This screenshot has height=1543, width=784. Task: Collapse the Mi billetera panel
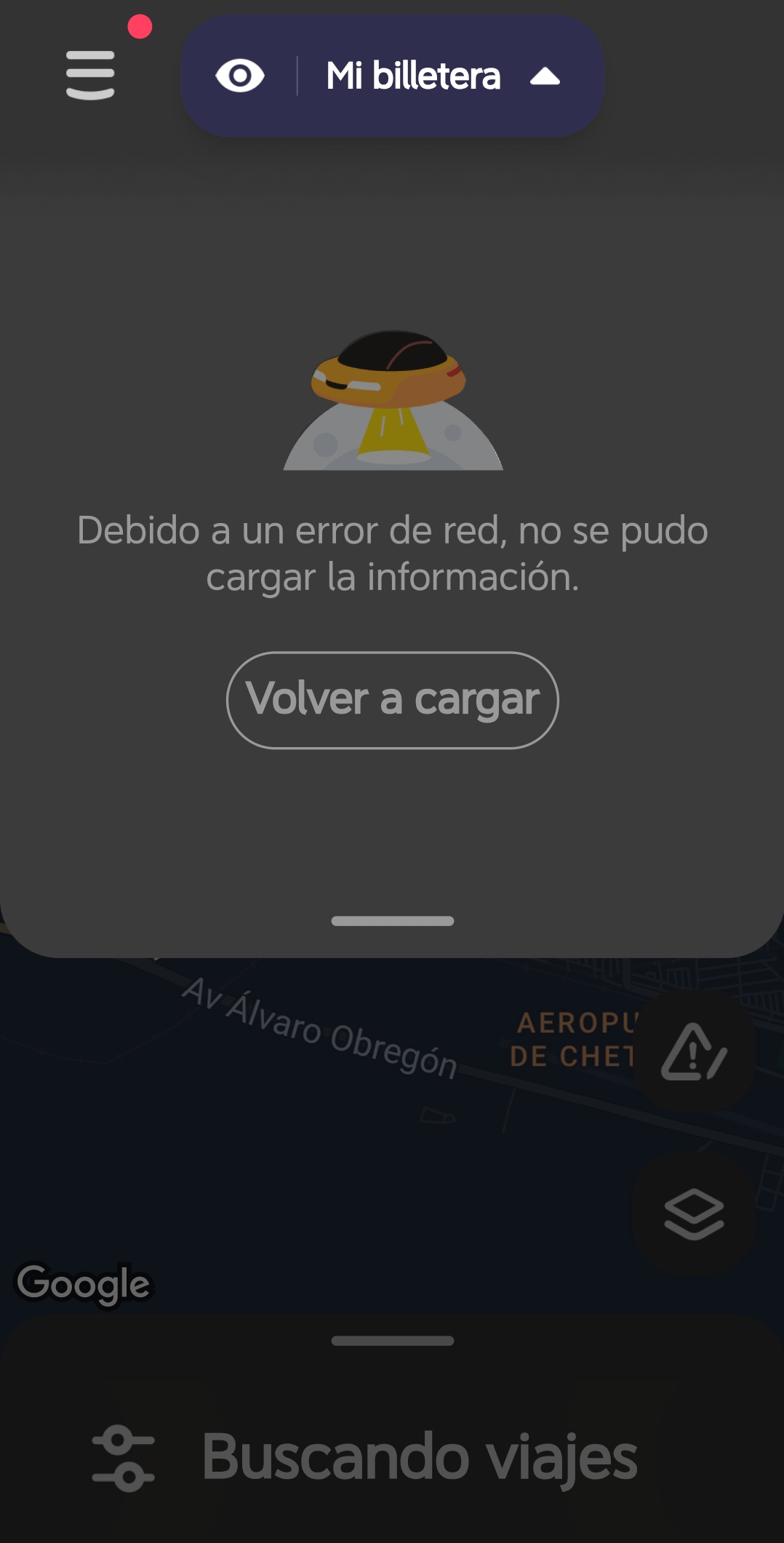(545, 76)
